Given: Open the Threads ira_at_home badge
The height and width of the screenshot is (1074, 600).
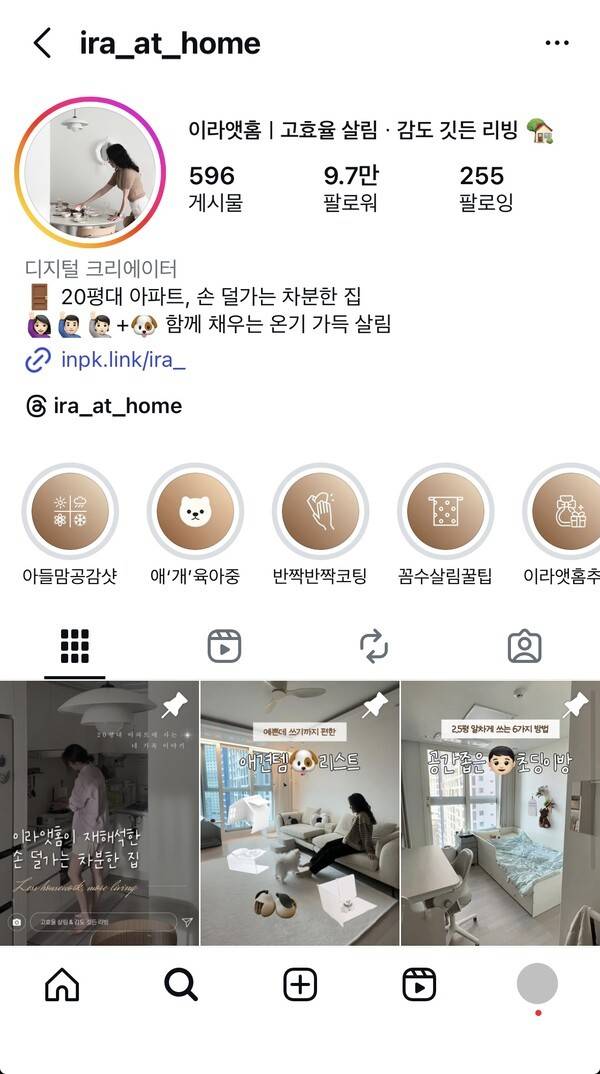Looking at the screenshot, I should 105,405.
